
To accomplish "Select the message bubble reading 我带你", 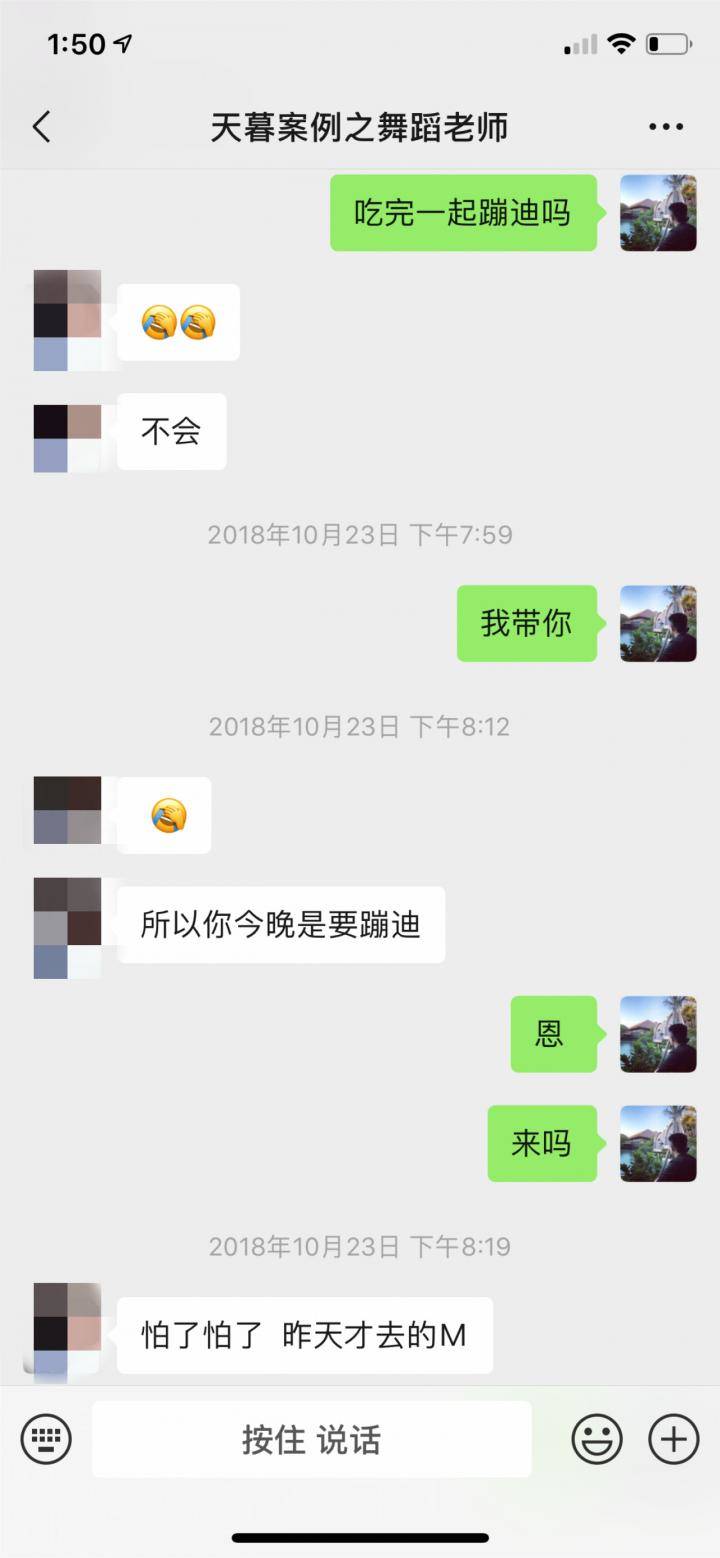I will (x=527, y=624).
